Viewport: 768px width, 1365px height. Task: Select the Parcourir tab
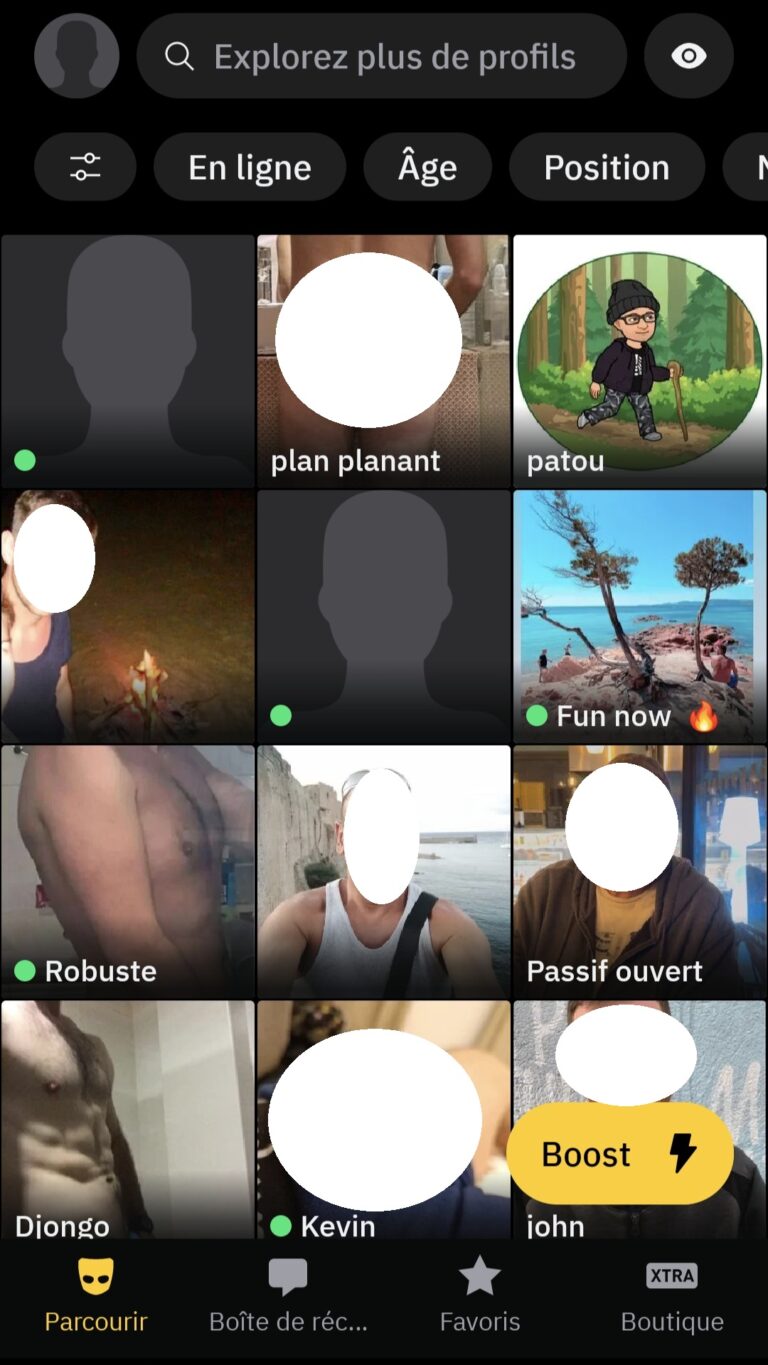[x=96, y=1296]
